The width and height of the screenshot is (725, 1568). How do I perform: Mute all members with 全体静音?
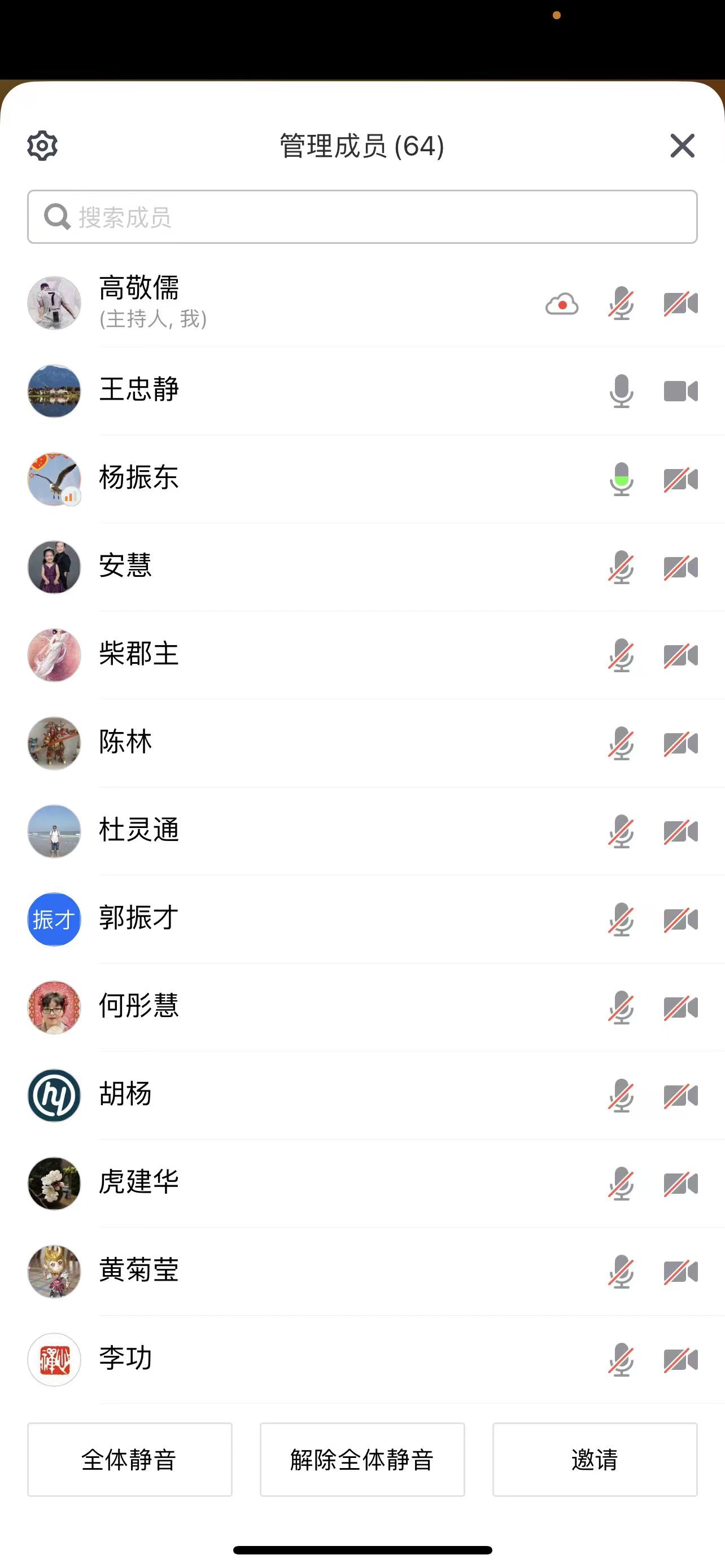130,1459
